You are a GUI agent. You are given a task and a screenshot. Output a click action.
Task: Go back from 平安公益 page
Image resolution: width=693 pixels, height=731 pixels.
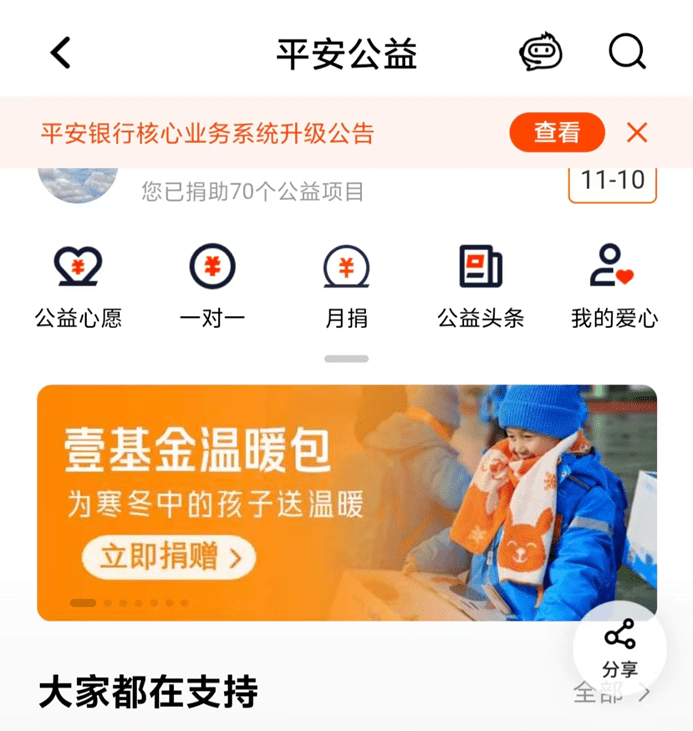62,53
